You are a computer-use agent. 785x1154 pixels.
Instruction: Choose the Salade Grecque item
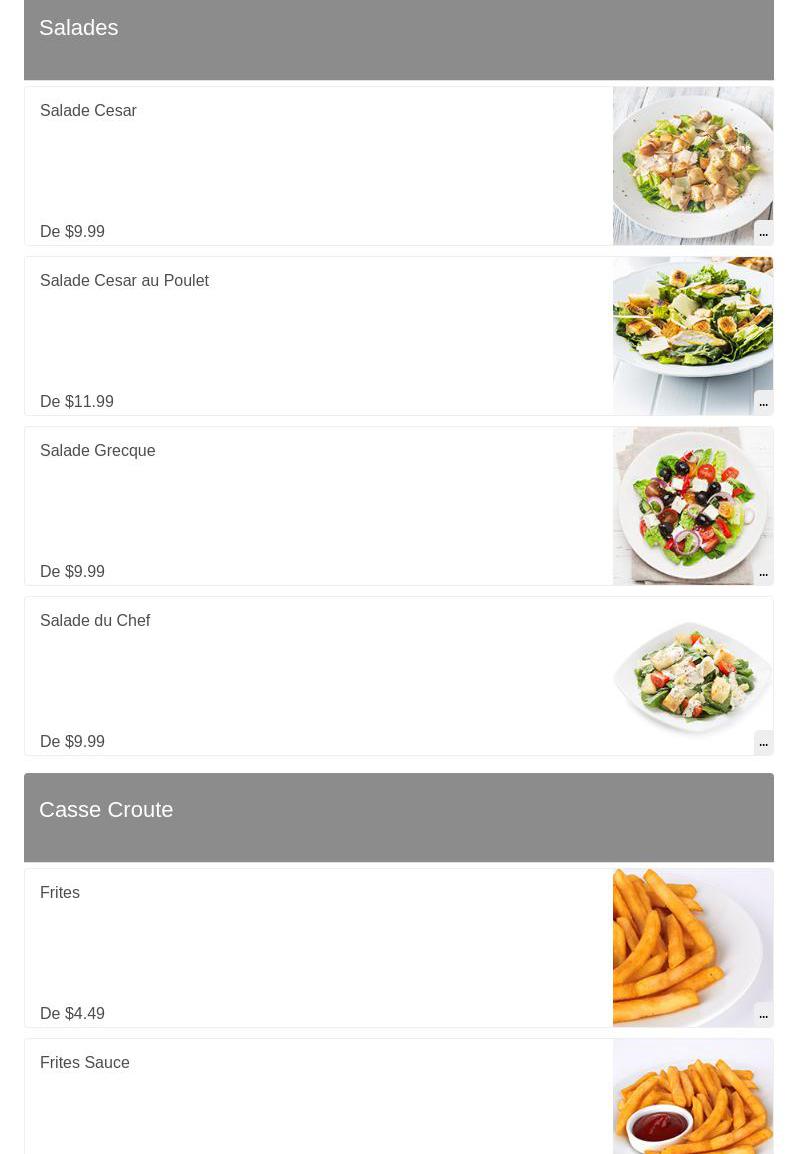(x=98, y=451)
